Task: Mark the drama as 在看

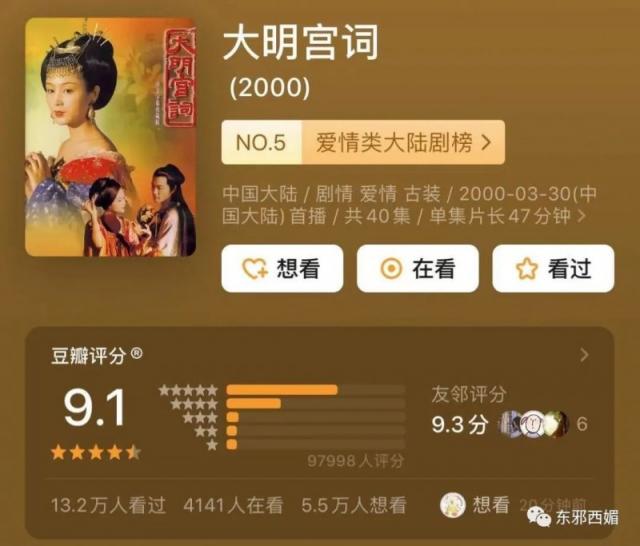Action: tap(419, 268)
